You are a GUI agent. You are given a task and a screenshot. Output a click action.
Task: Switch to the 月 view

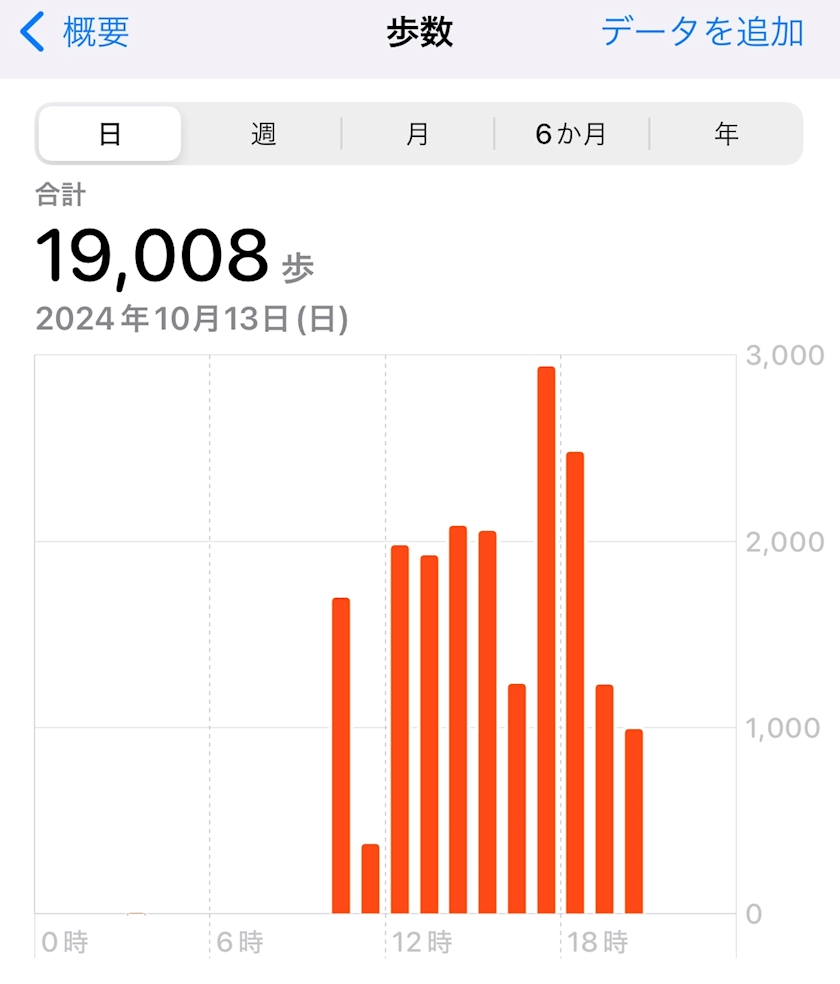(x=417, y=134)
